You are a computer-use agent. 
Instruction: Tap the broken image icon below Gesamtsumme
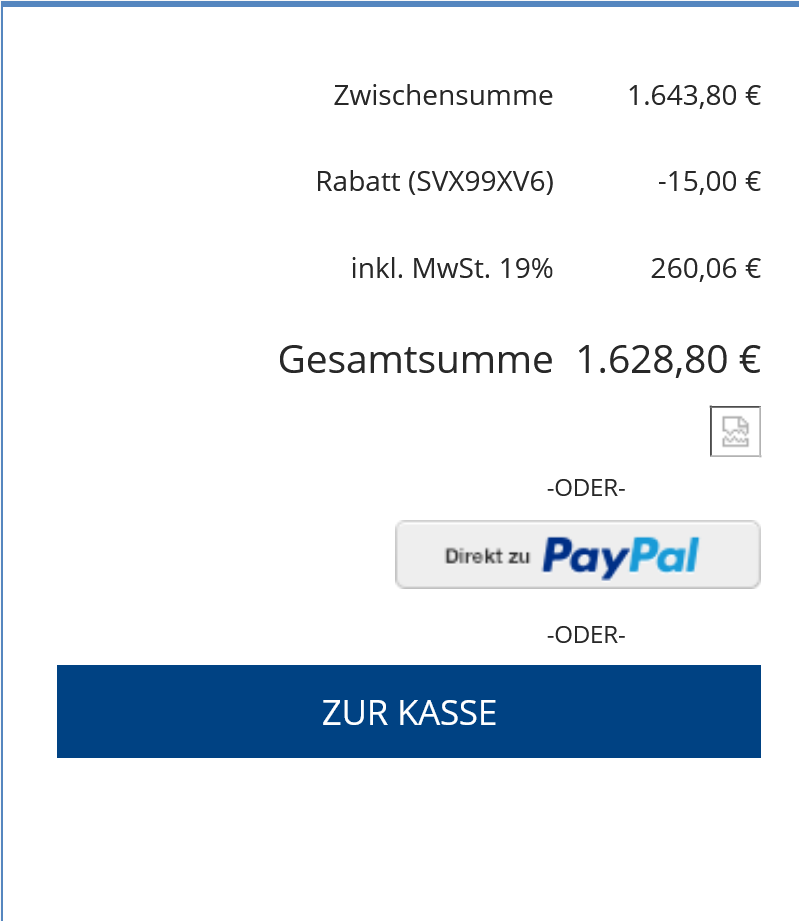tap(735, 431)
